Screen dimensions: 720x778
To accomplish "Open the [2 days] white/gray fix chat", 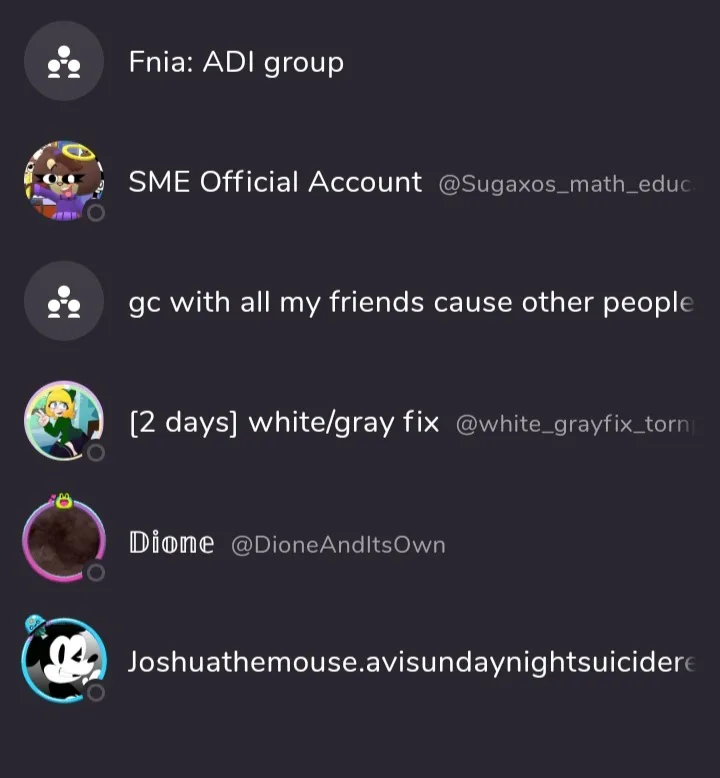I will coord(283,423).
